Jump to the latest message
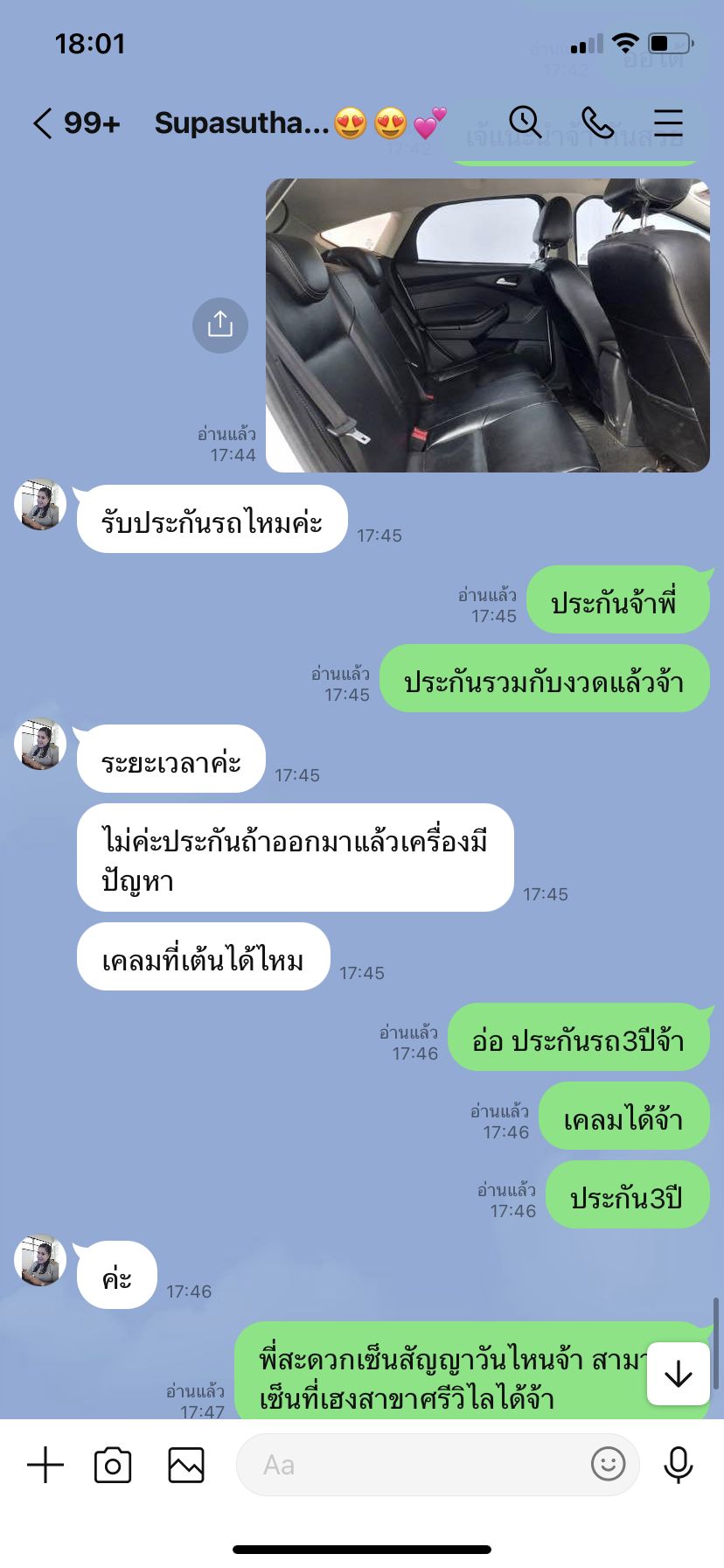Viewport: 724px width, 1568px height. click(x=678, y=1374)
